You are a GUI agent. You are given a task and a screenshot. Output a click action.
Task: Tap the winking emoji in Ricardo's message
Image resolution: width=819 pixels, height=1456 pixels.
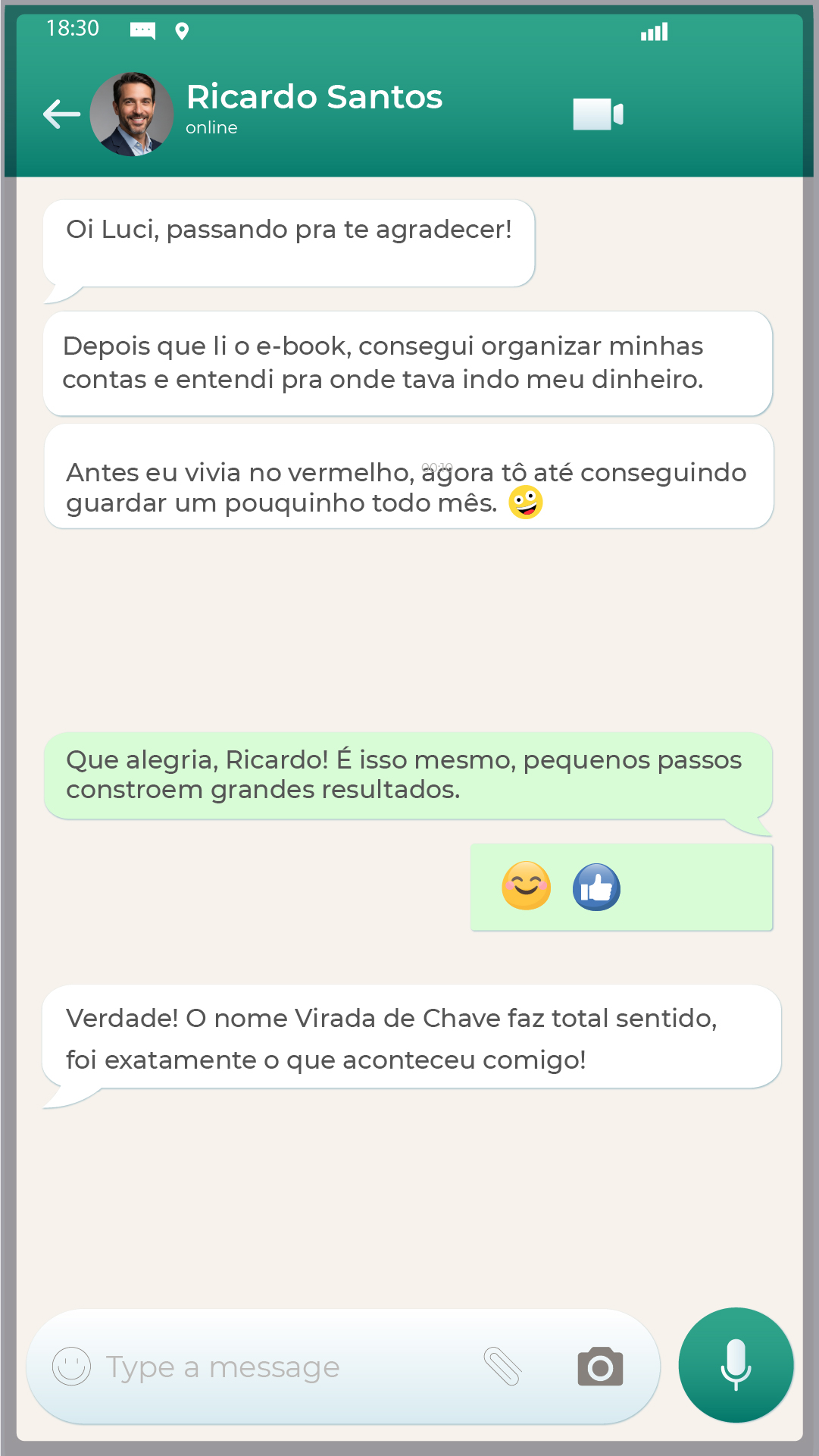[x=527, y=502]
